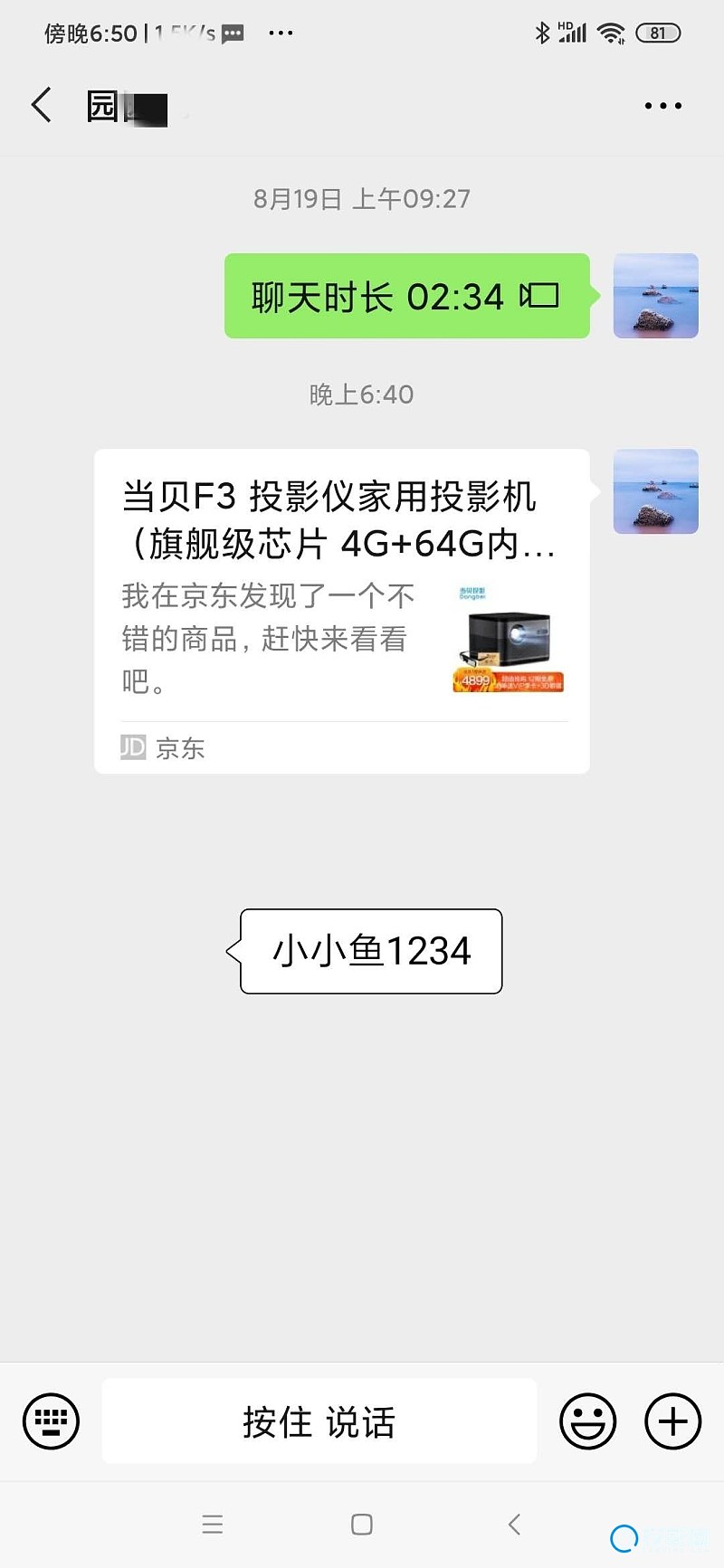The height and width of the screenshot is (1568, 724).
Task: Open system recent apps
Action: point(213,1525)
